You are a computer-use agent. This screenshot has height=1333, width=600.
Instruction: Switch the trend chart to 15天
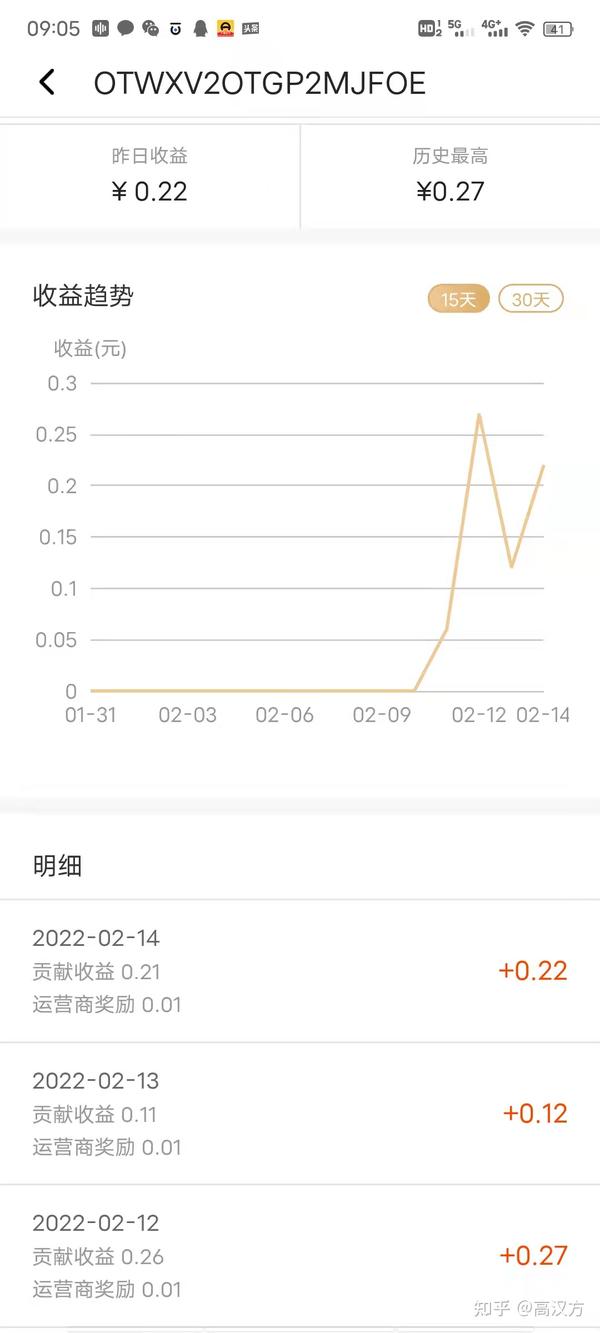(459, 299)
